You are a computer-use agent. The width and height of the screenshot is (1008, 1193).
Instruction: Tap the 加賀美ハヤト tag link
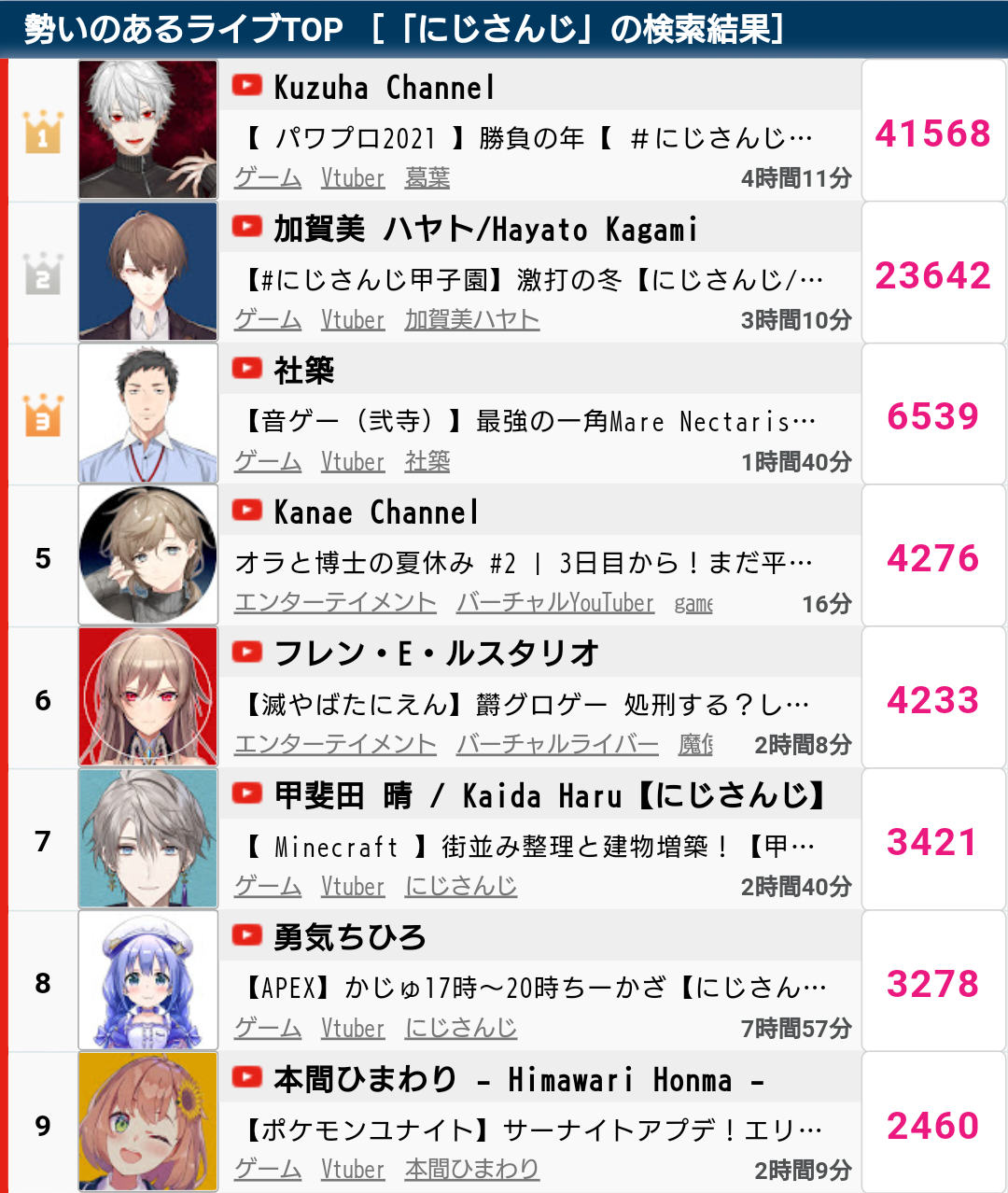[x=471, y=319]
